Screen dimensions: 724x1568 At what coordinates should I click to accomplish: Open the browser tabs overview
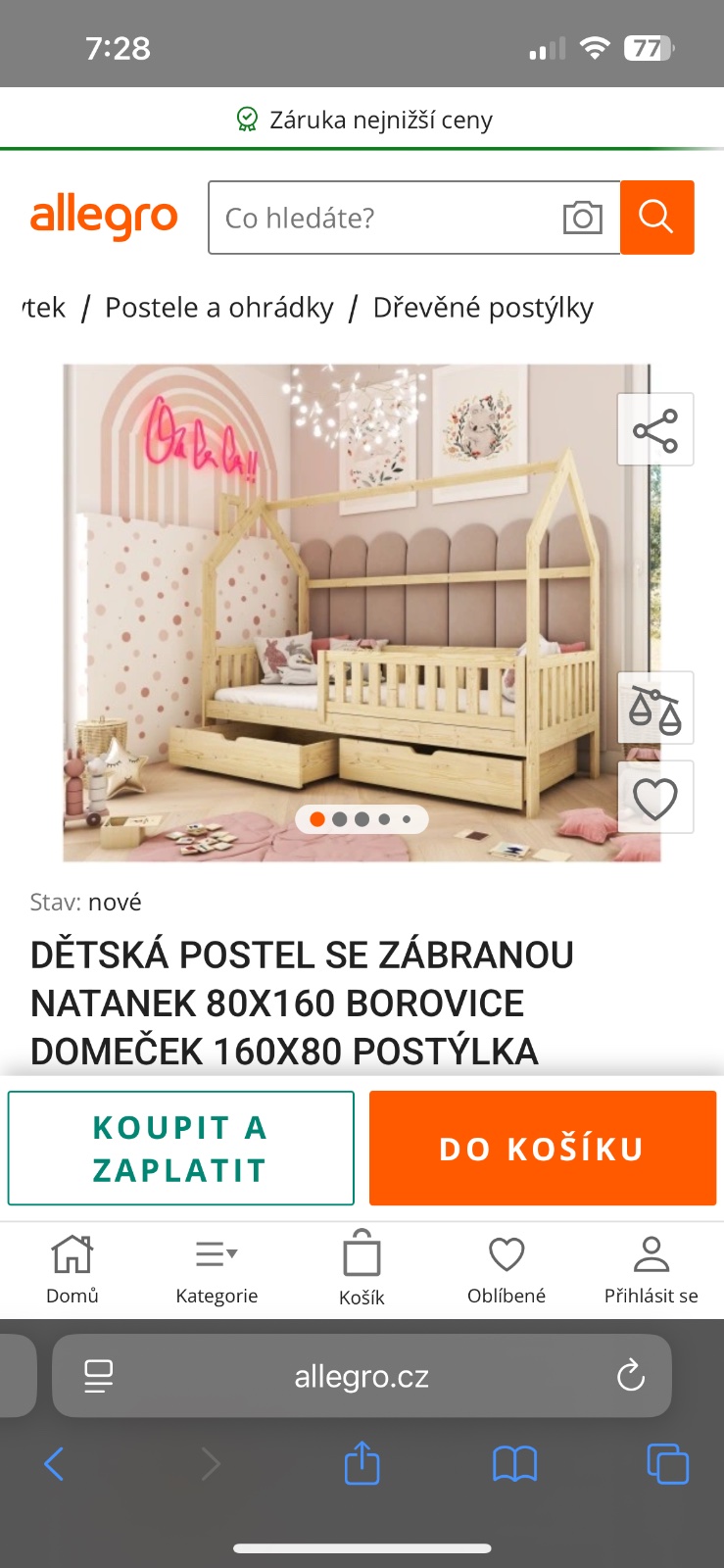[x=667, y=1465]
